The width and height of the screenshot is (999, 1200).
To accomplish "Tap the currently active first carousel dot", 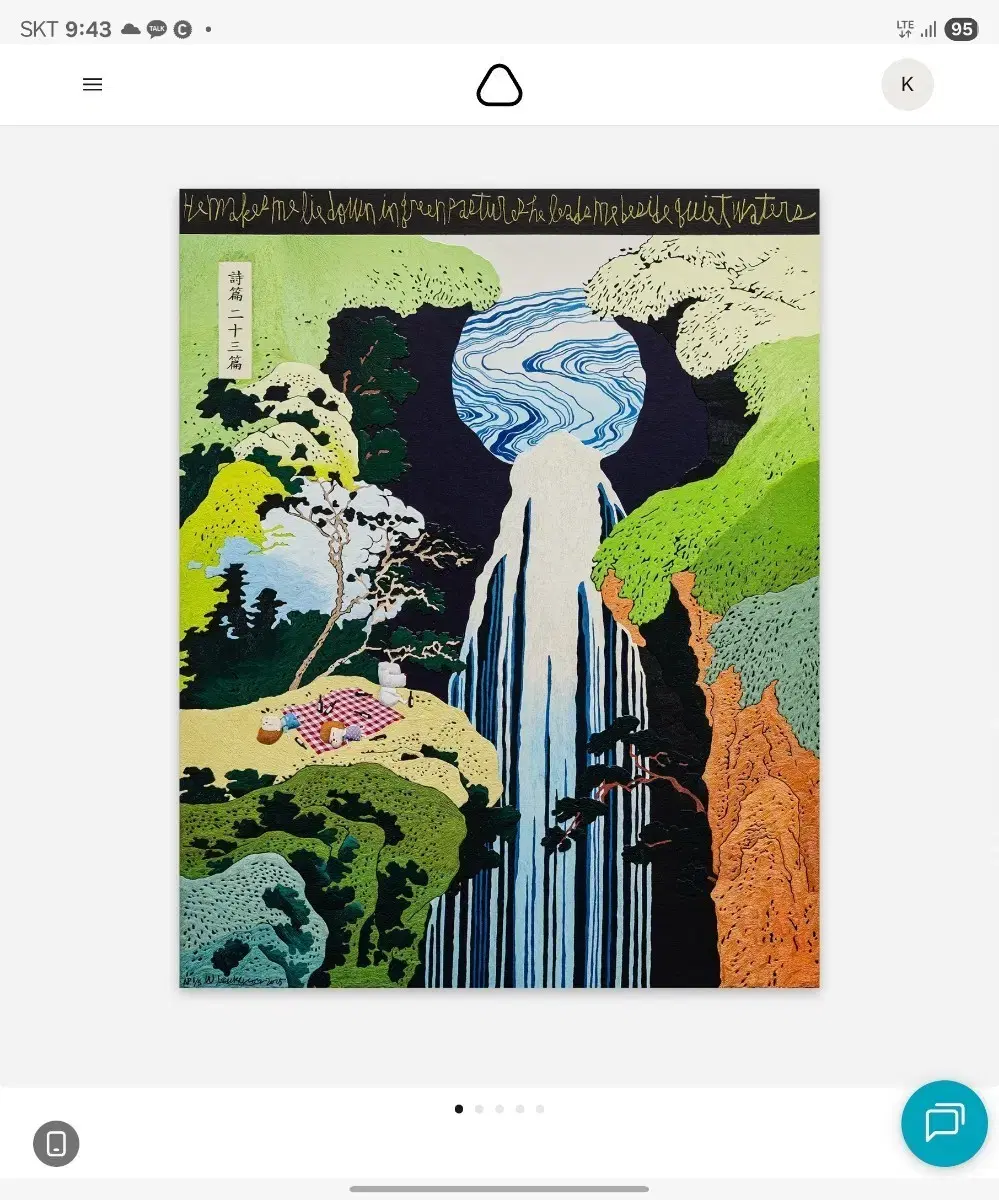I will pyautogui.click(x=459, y=1108).
